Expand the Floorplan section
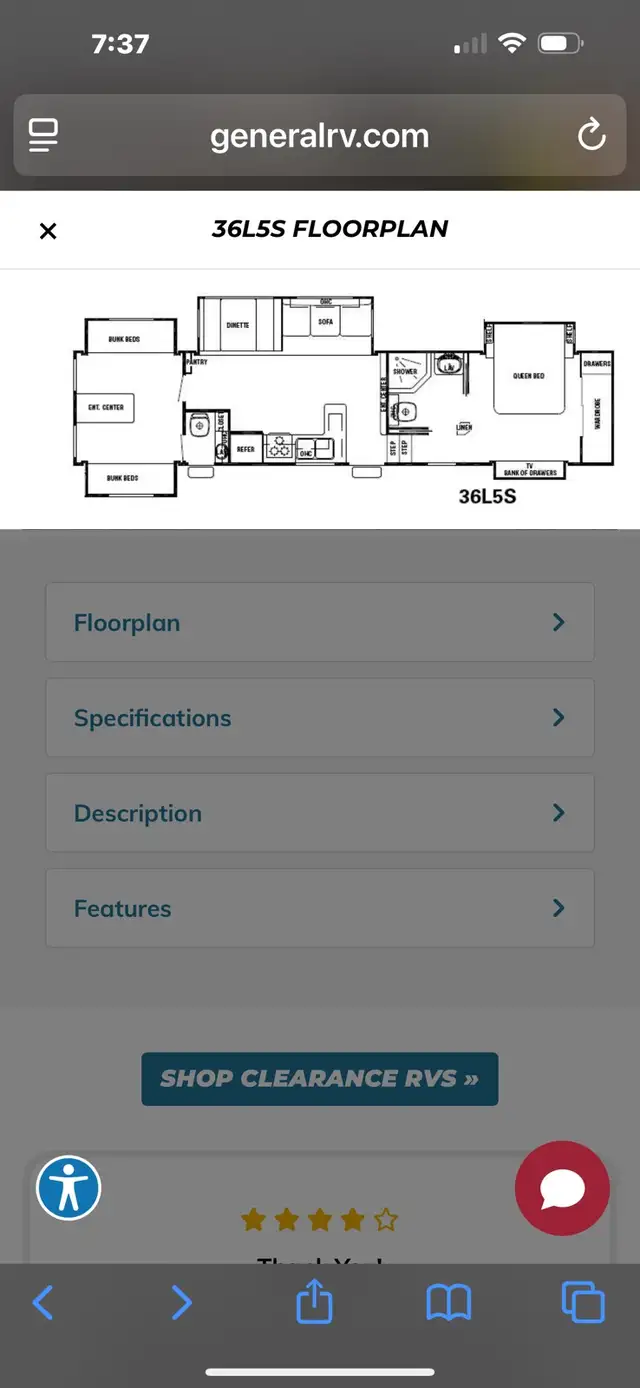 320,622
